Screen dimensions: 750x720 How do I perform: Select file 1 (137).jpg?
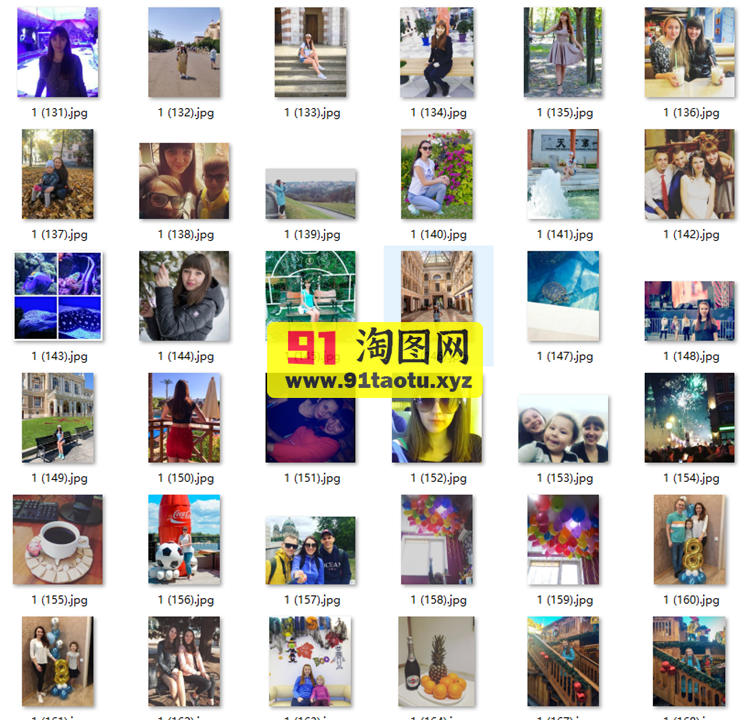(58, 174)
